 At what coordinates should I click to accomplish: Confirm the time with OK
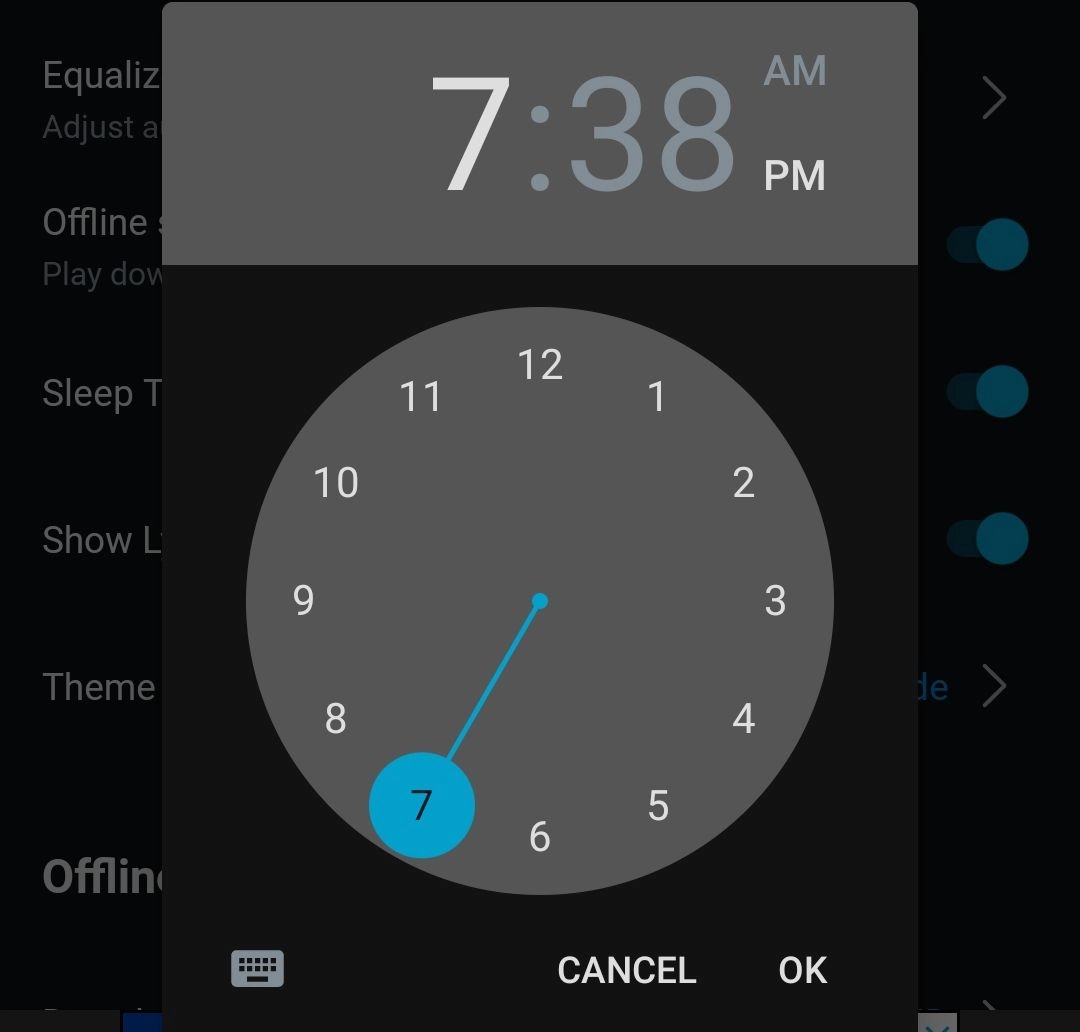[802, 970]
